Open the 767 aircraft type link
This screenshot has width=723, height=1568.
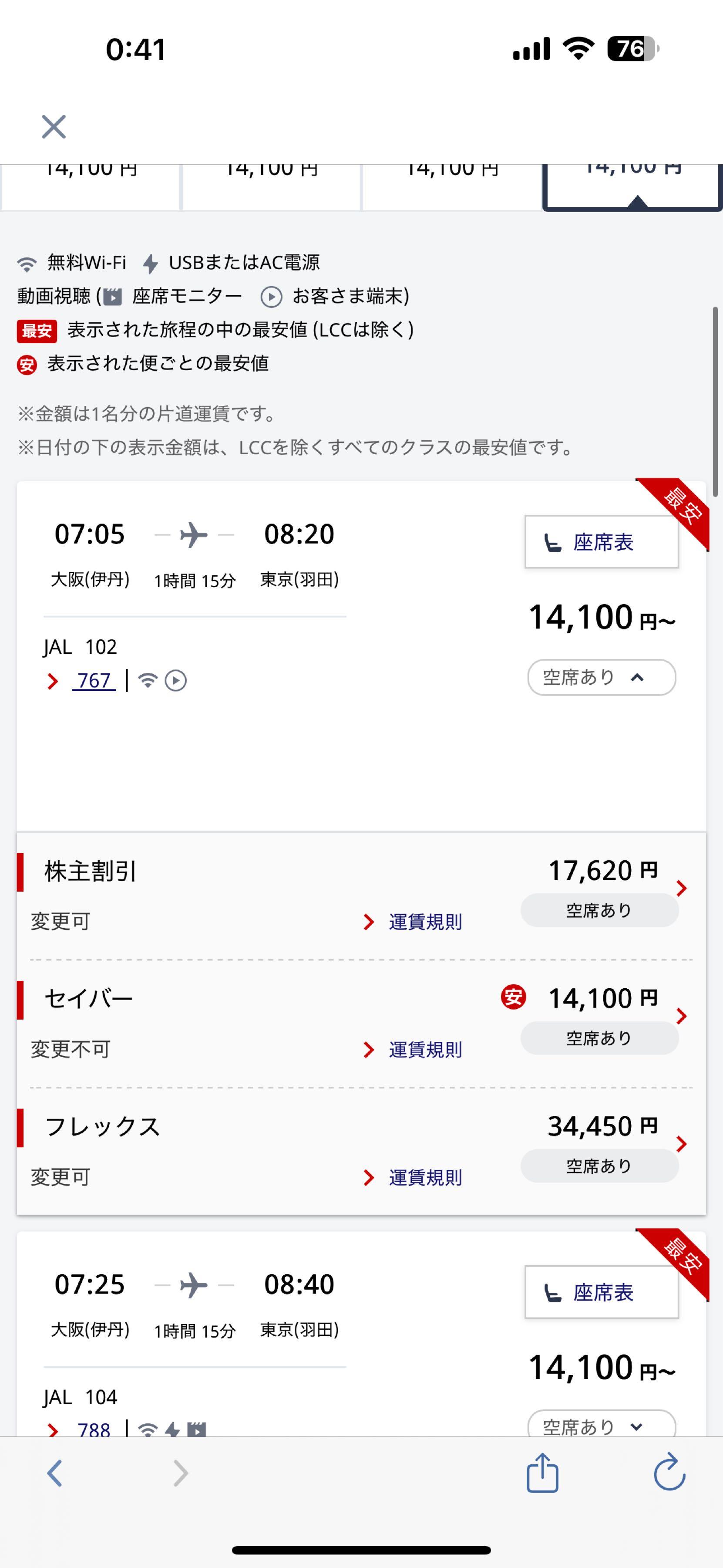(x=93, y=680)
